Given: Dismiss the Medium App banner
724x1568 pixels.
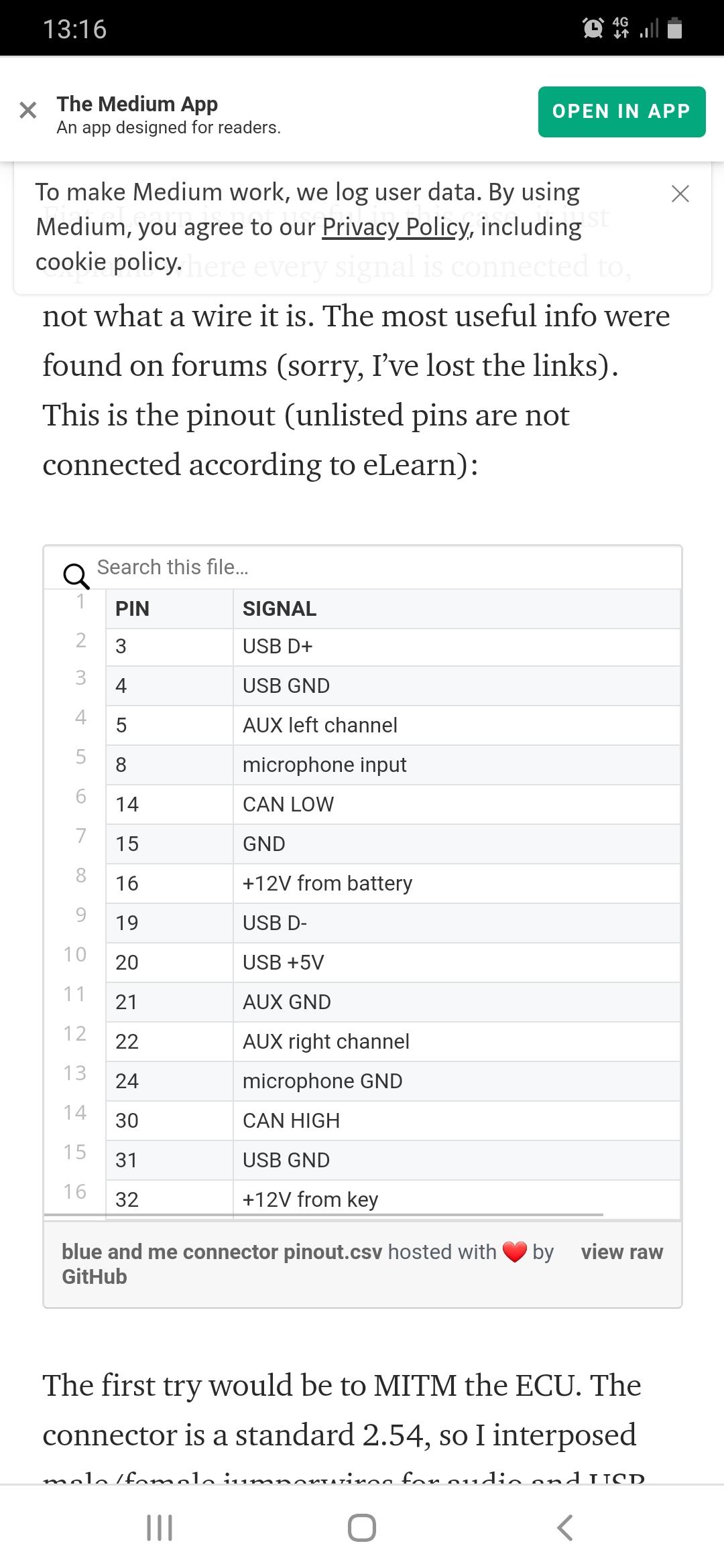Looking at the screenshot, I should click(27, 110).
